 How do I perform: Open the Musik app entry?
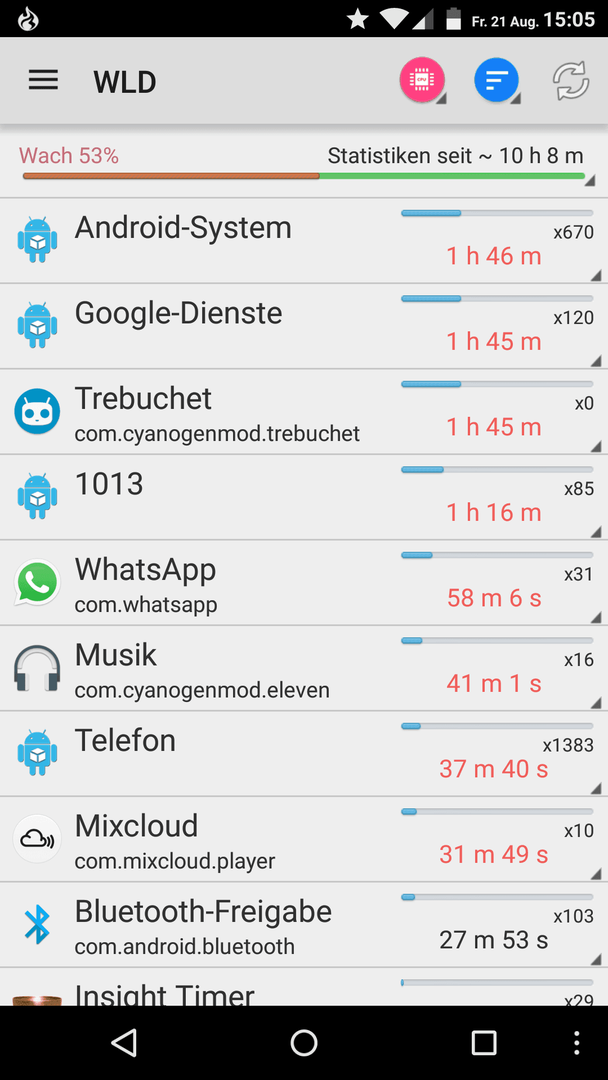pos(304,669)
